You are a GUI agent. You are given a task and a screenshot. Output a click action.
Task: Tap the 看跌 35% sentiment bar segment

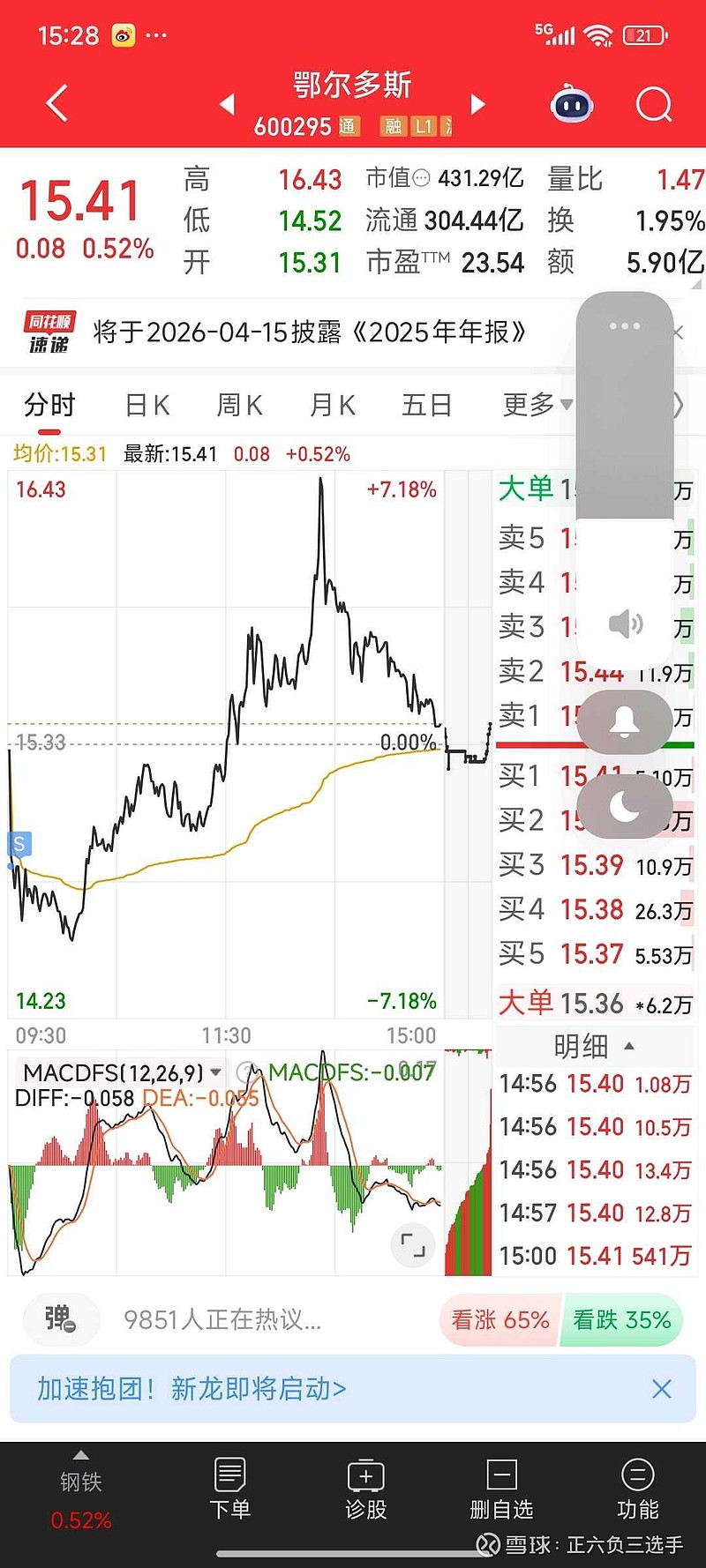[x=621, y=1320]
